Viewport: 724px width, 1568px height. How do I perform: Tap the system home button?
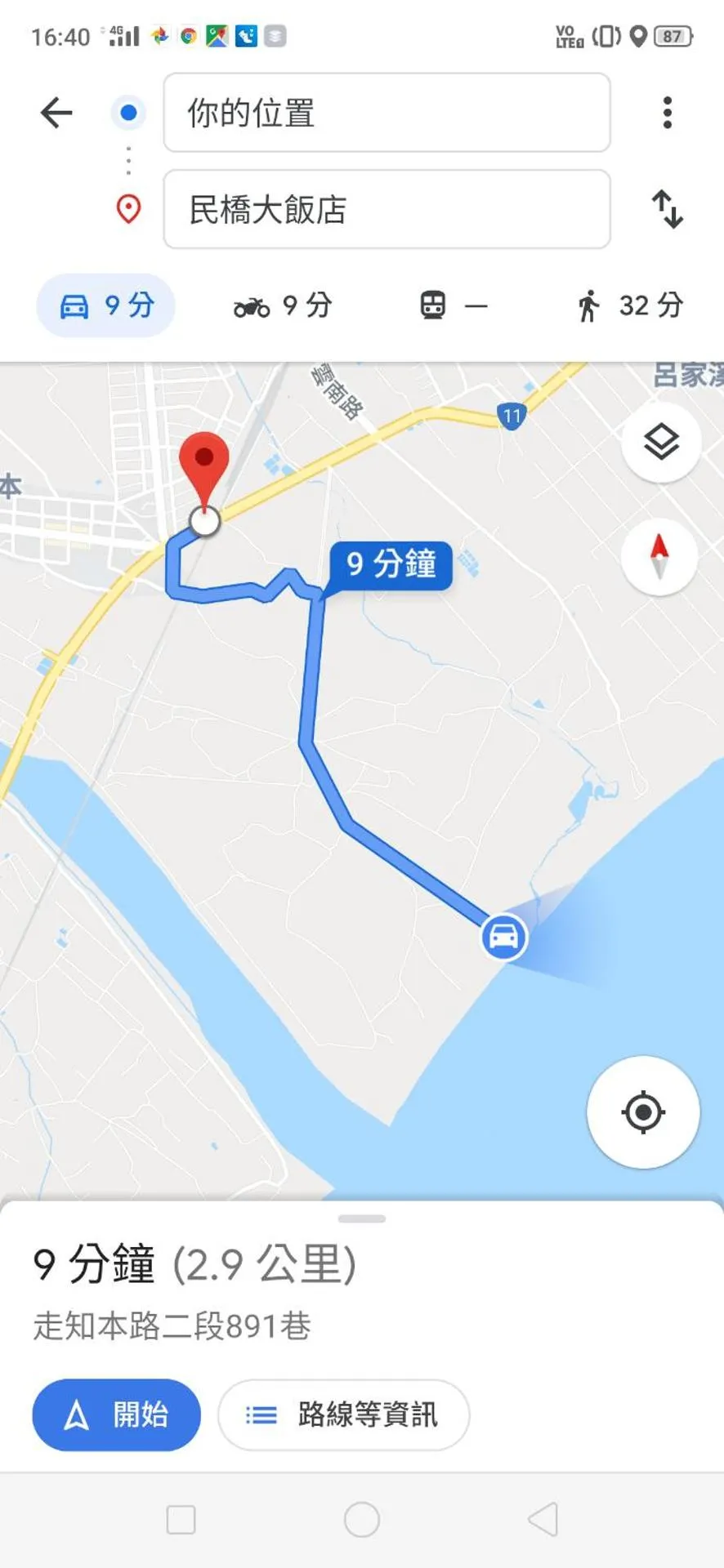pos(362,1520)
